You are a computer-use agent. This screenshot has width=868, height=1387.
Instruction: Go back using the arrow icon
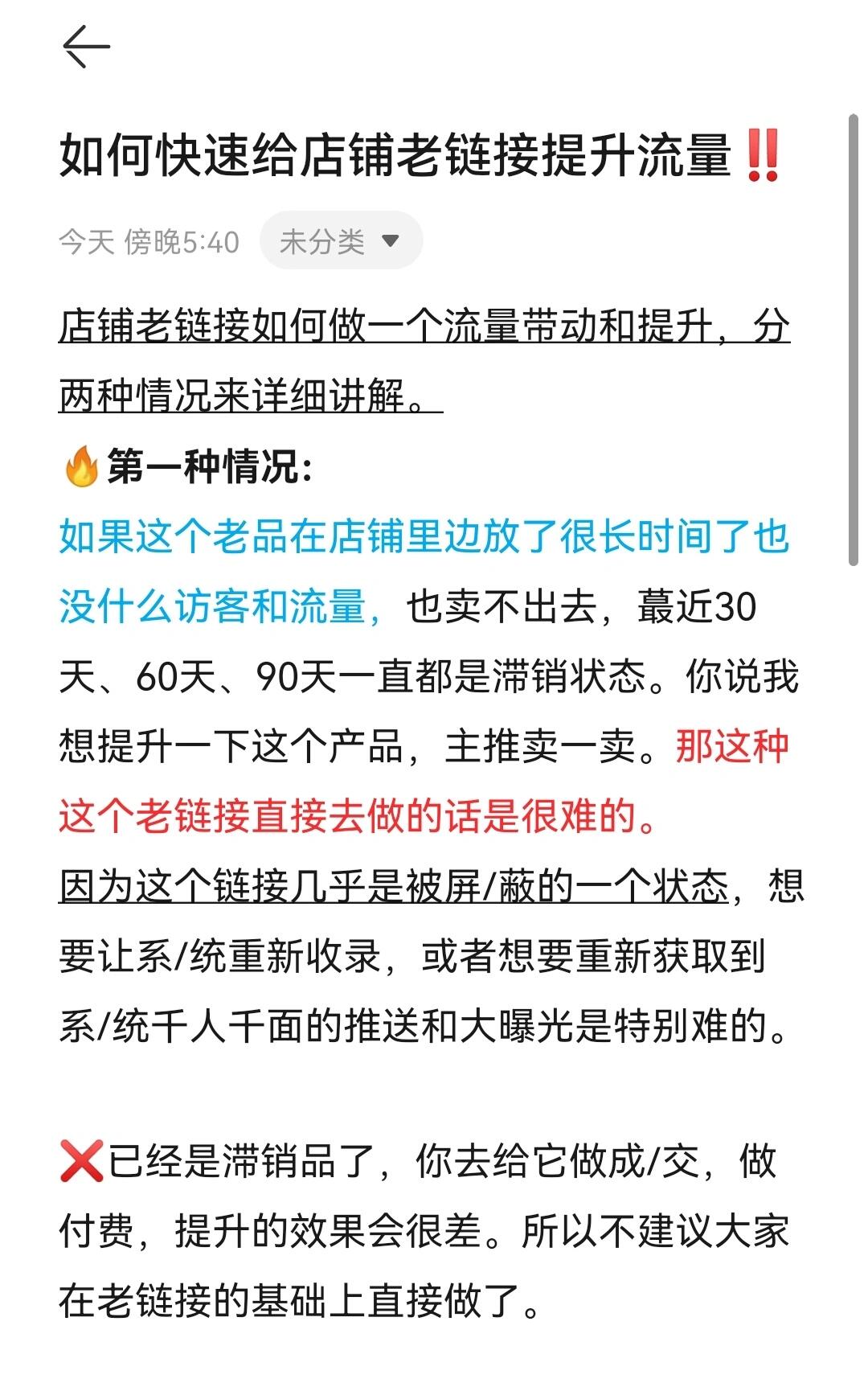[86, 47]
